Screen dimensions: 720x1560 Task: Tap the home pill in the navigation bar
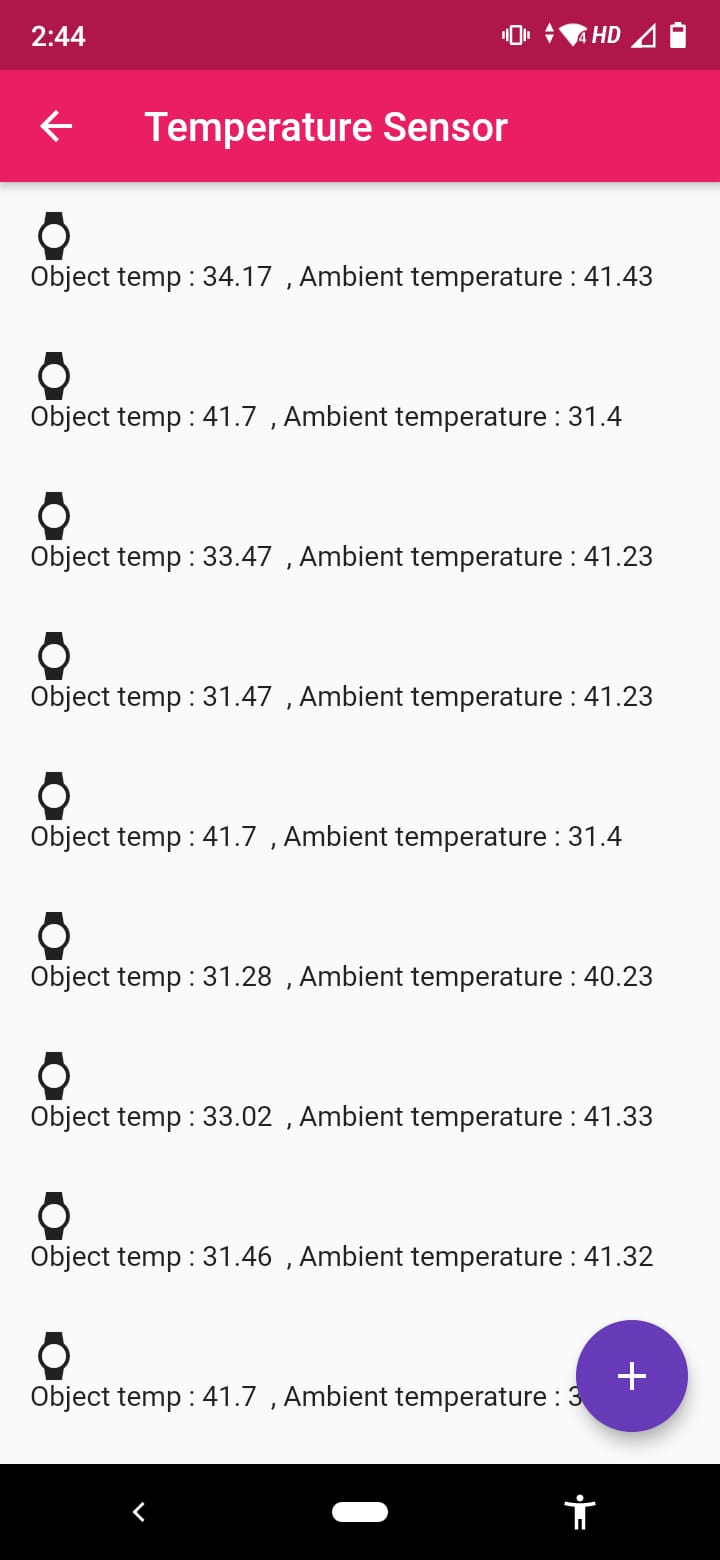click(x=360, y=1512)
